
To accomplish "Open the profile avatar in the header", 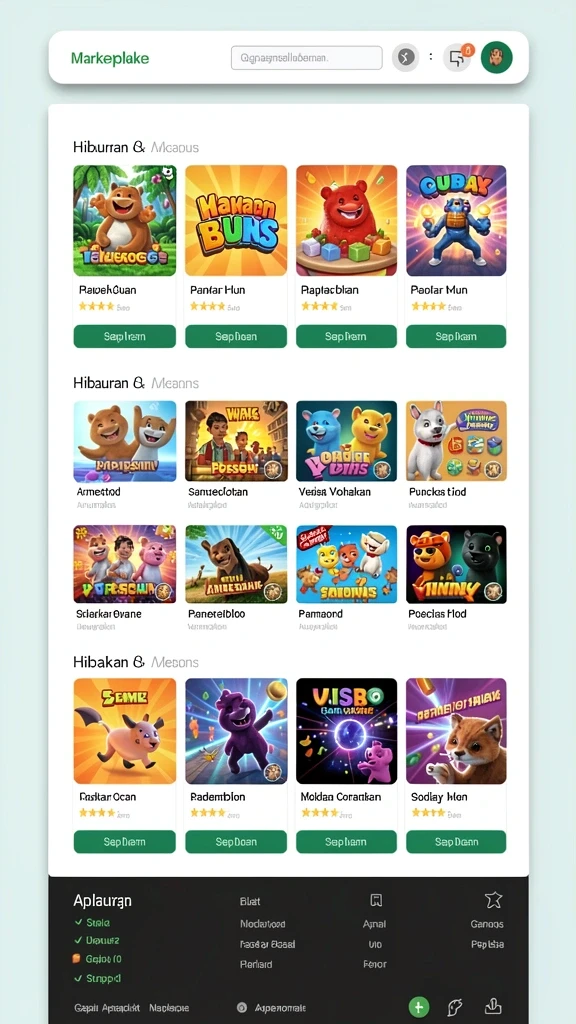I will [x=496, y=57].
